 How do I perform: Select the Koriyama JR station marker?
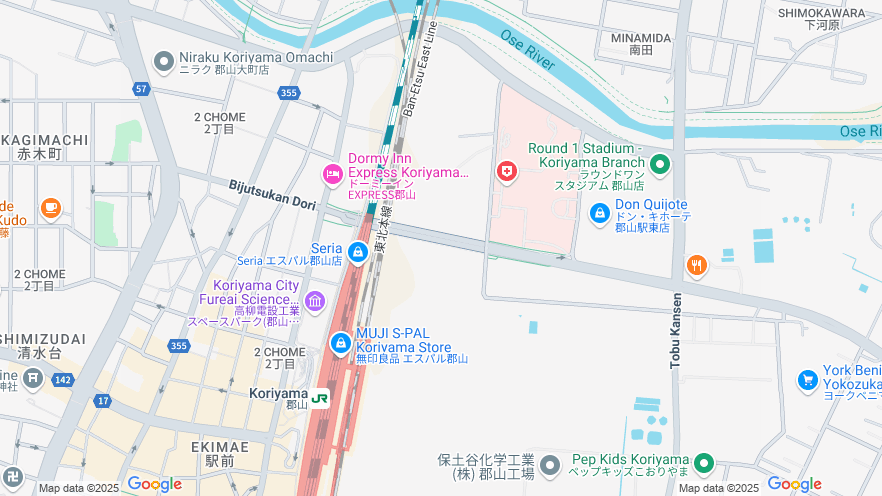coord(320,398)
